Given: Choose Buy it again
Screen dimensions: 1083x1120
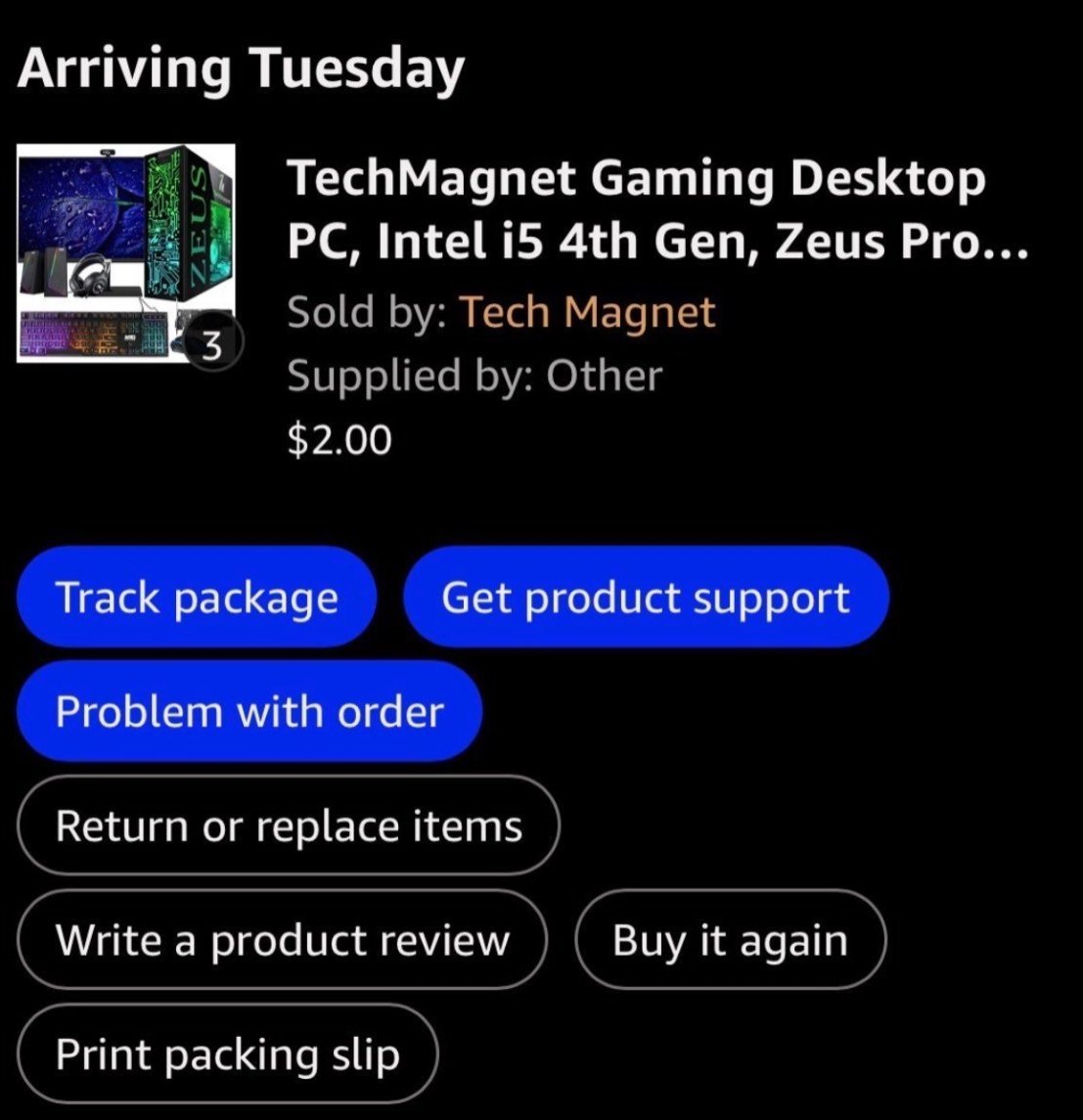Looking at the screenshot, I should 730,940.
